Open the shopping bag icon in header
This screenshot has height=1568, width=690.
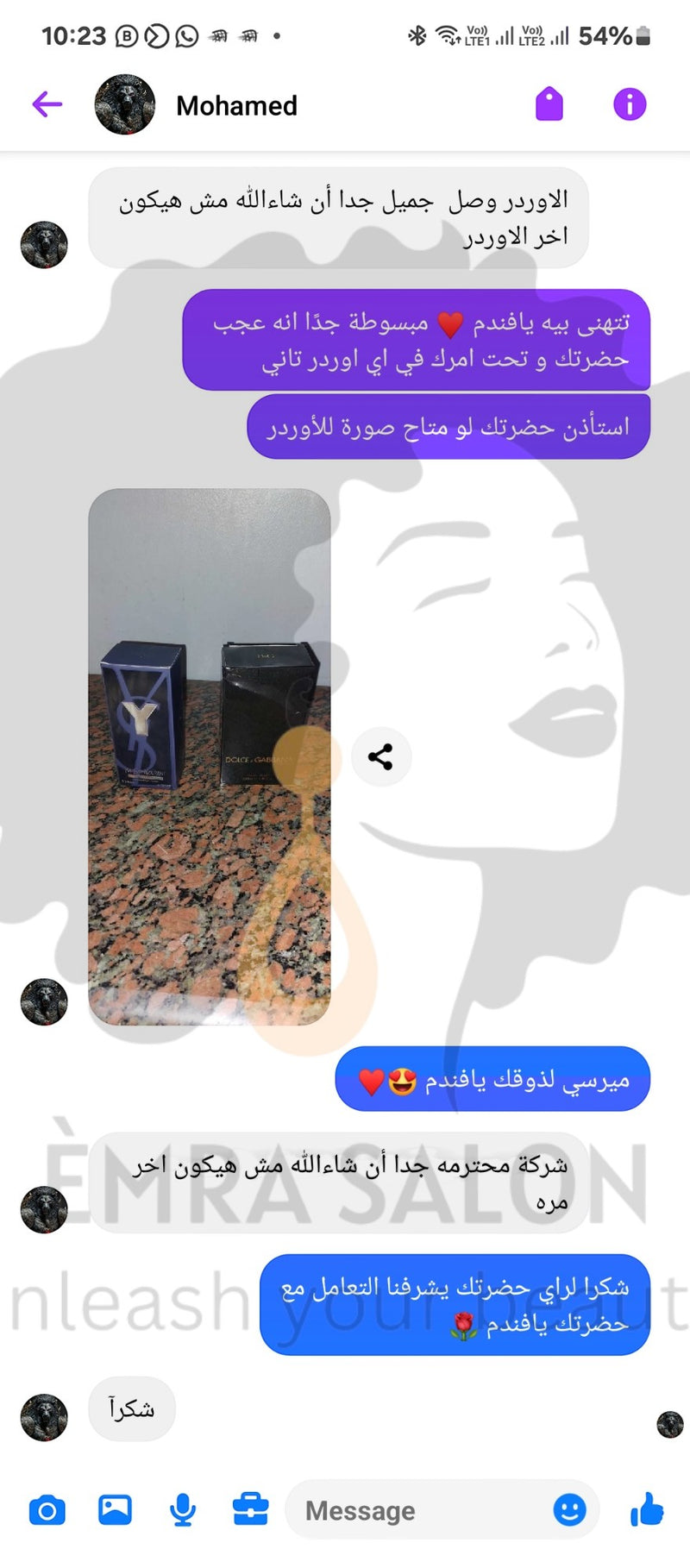549,103
